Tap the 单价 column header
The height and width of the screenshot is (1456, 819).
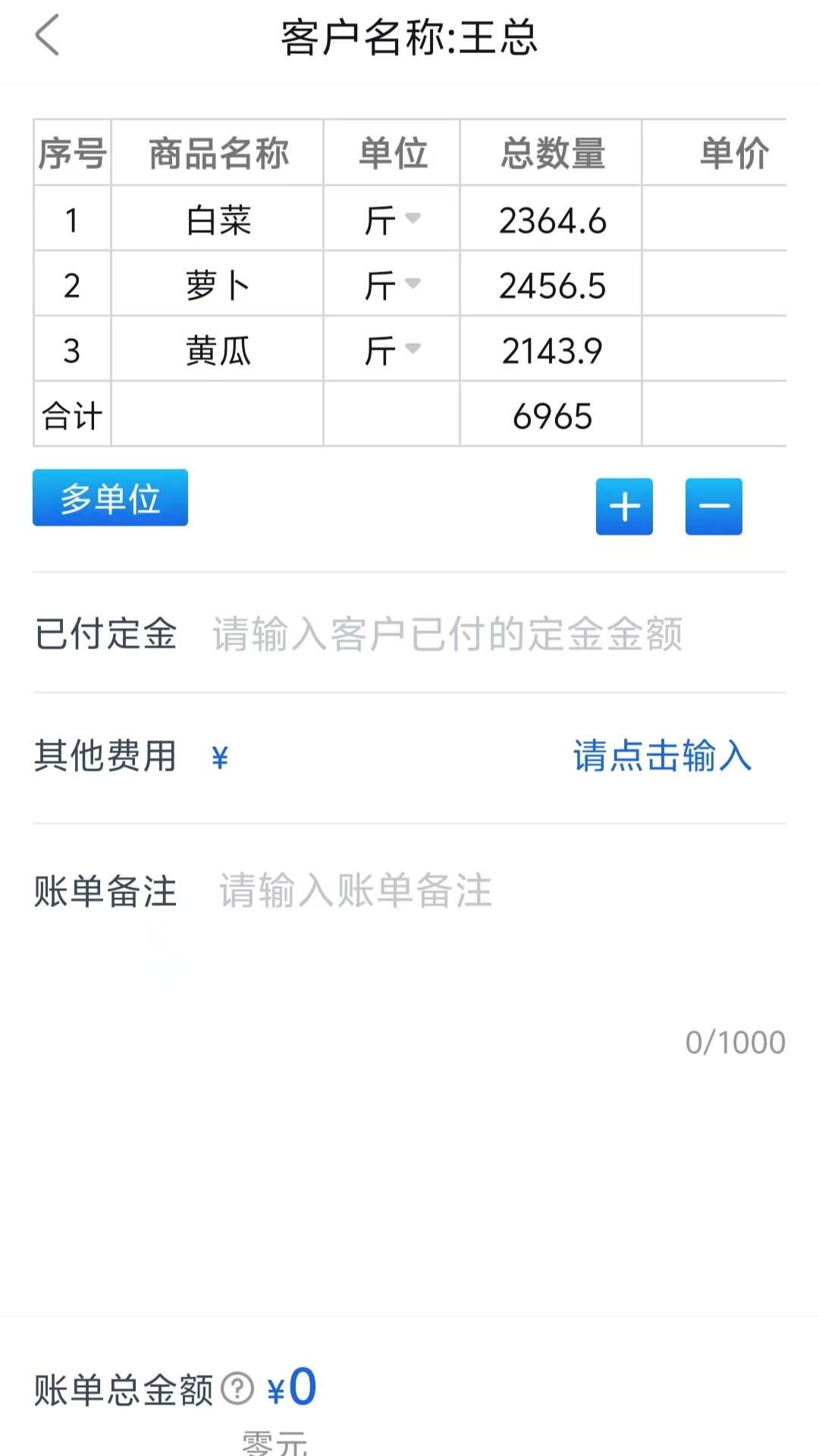734,152
